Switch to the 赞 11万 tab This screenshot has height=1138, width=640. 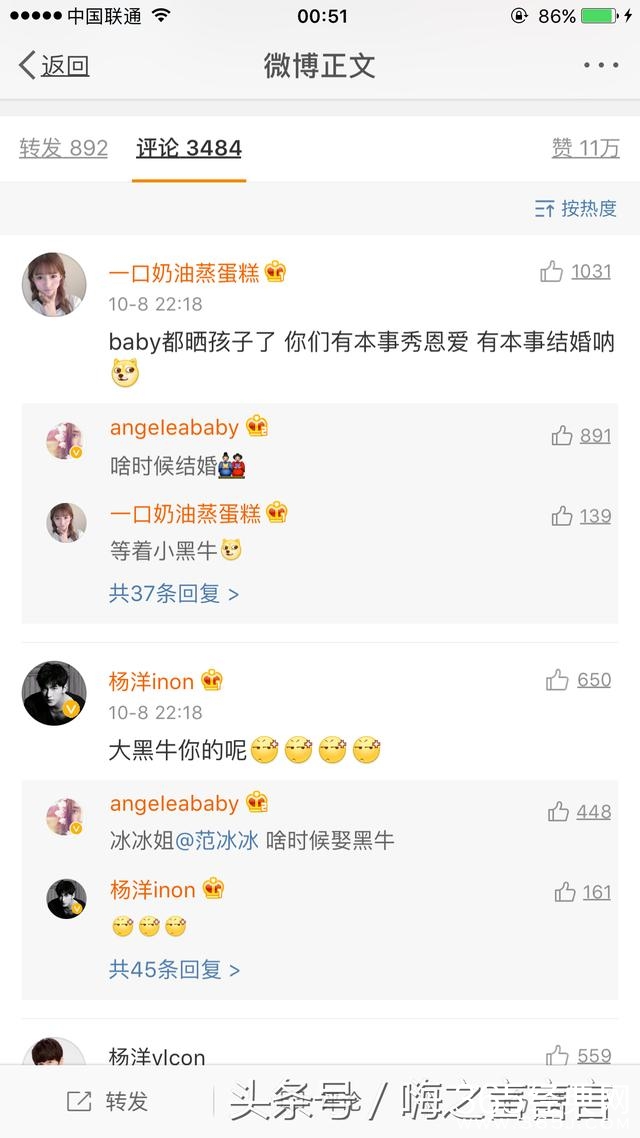point(585,148)
